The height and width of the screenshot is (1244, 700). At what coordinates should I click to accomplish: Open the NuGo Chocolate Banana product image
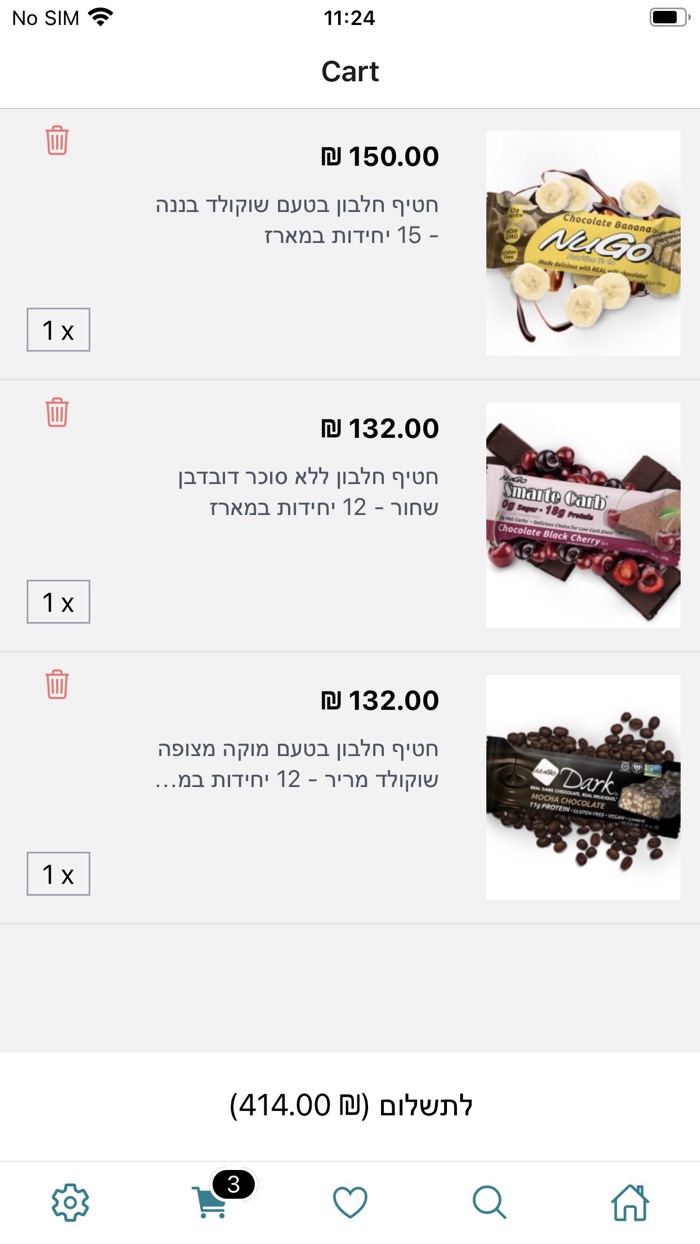pyautogui.click(x=583, y=243)
